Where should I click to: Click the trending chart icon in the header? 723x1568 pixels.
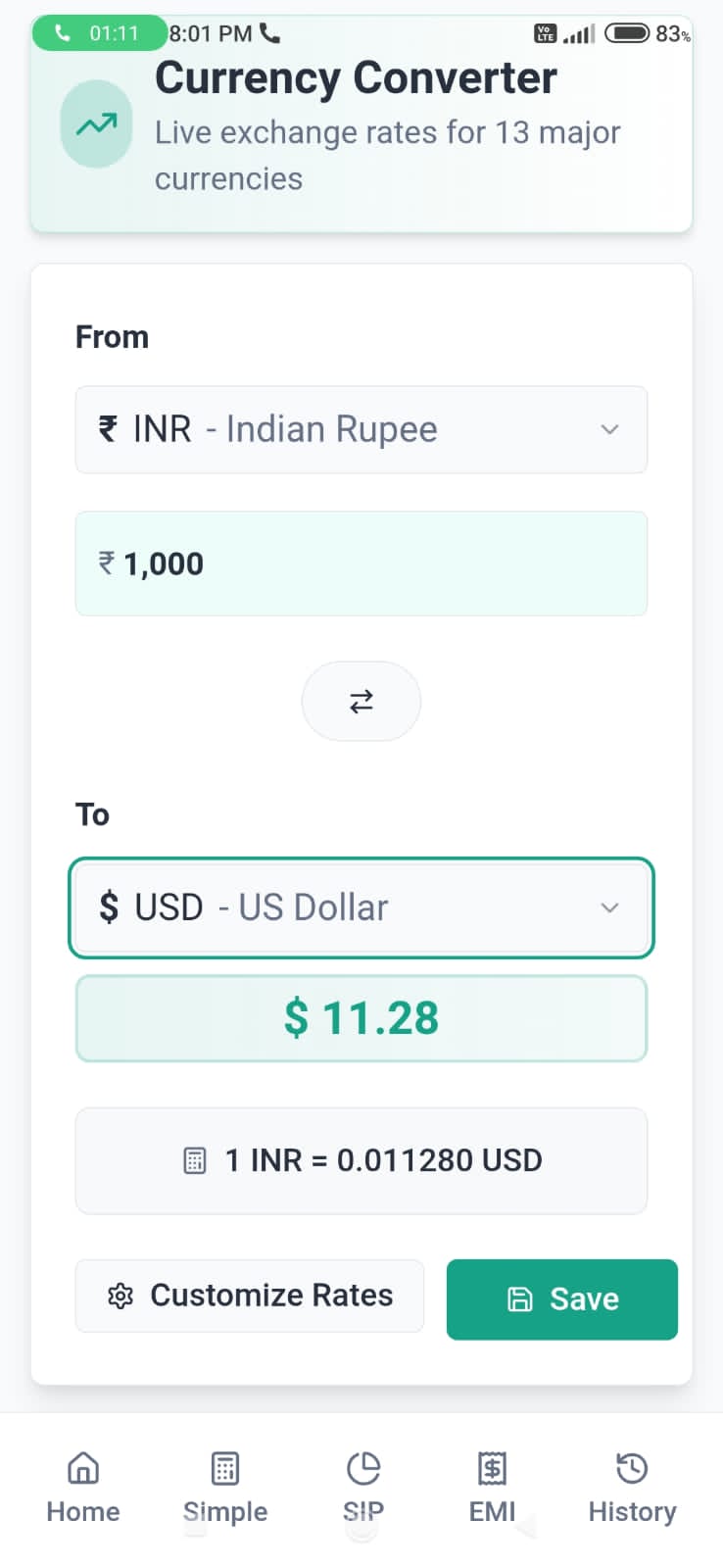tap(95, 123)
